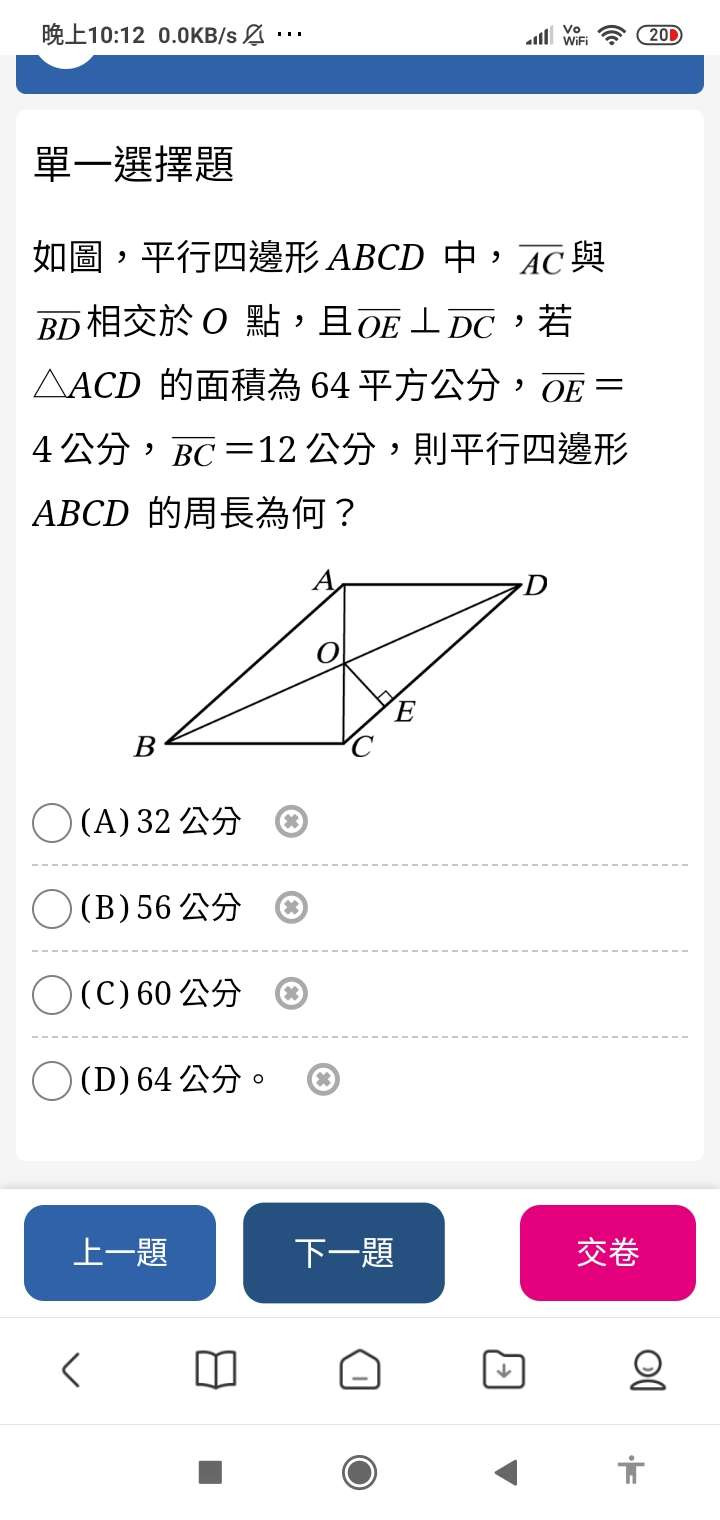This screenshot has height=1520, width=720.
Task: Tap the X icon beside option (C)
Action: pos(291,994)
